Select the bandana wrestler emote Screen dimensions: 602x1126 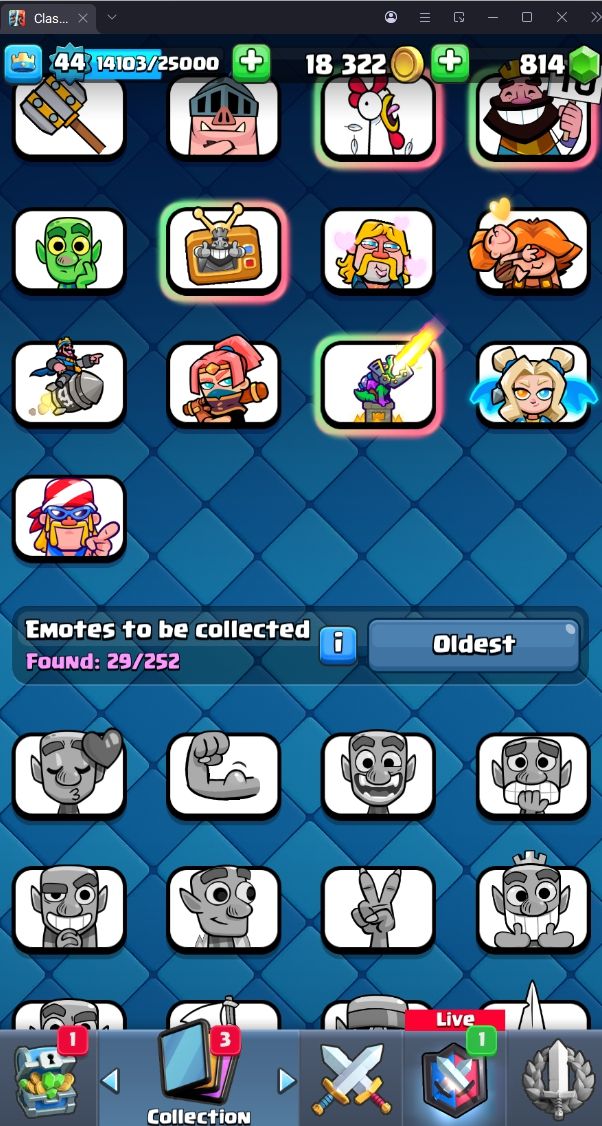pos(69,517)
